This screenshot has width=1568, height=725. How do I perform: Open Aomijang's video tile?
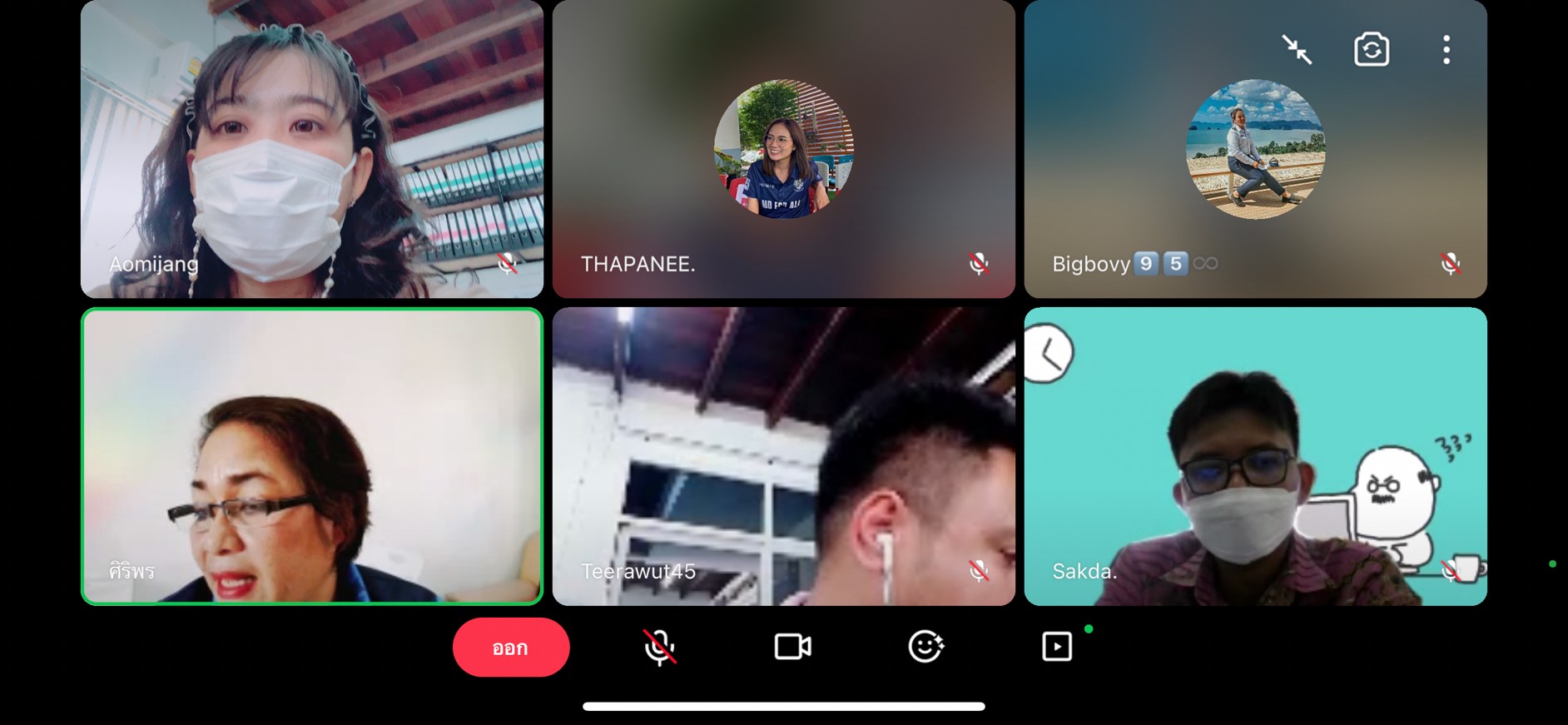click(x=312, y=150)
